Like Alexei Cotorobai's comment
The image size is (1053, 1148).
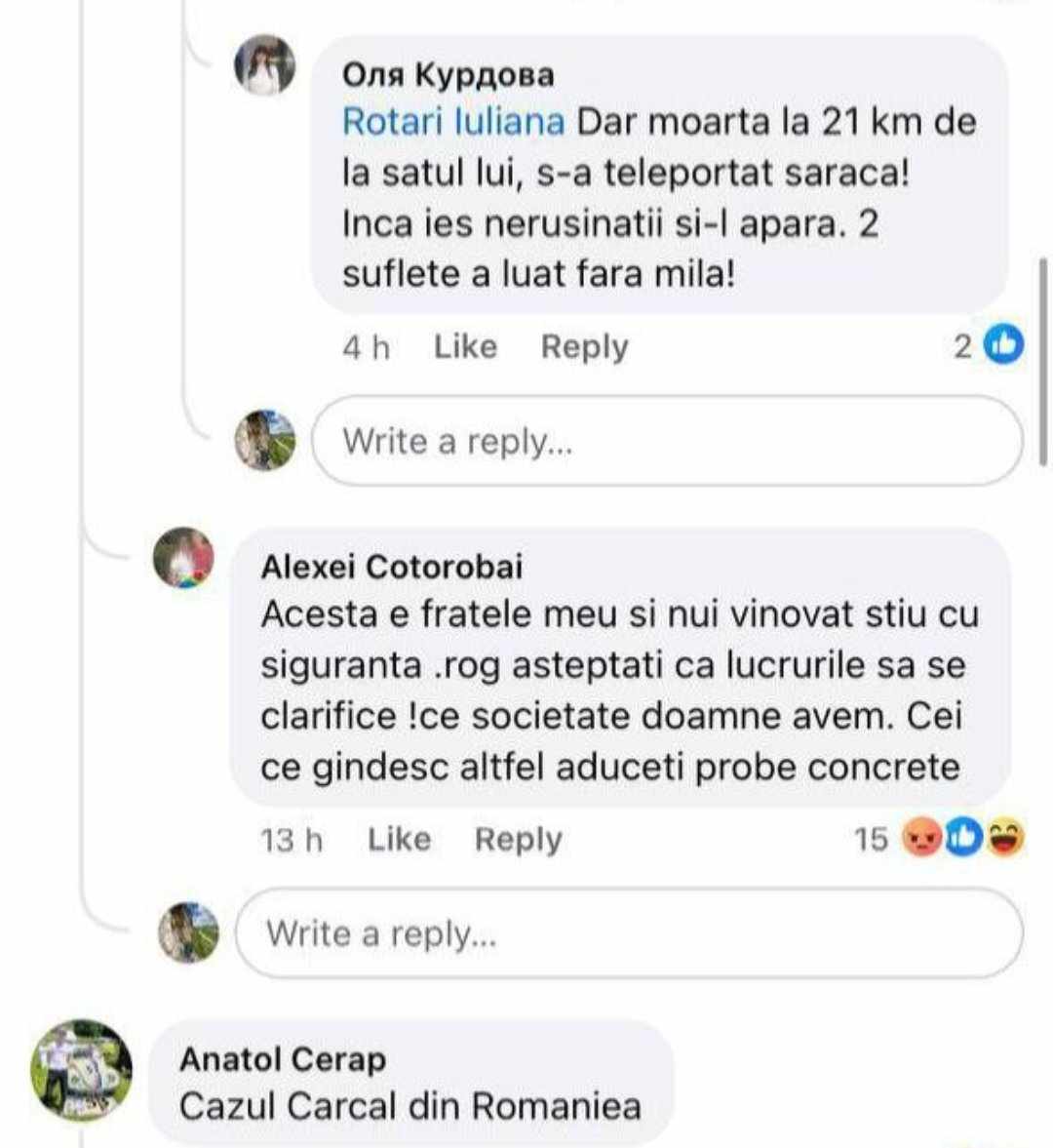coord(399,839)
